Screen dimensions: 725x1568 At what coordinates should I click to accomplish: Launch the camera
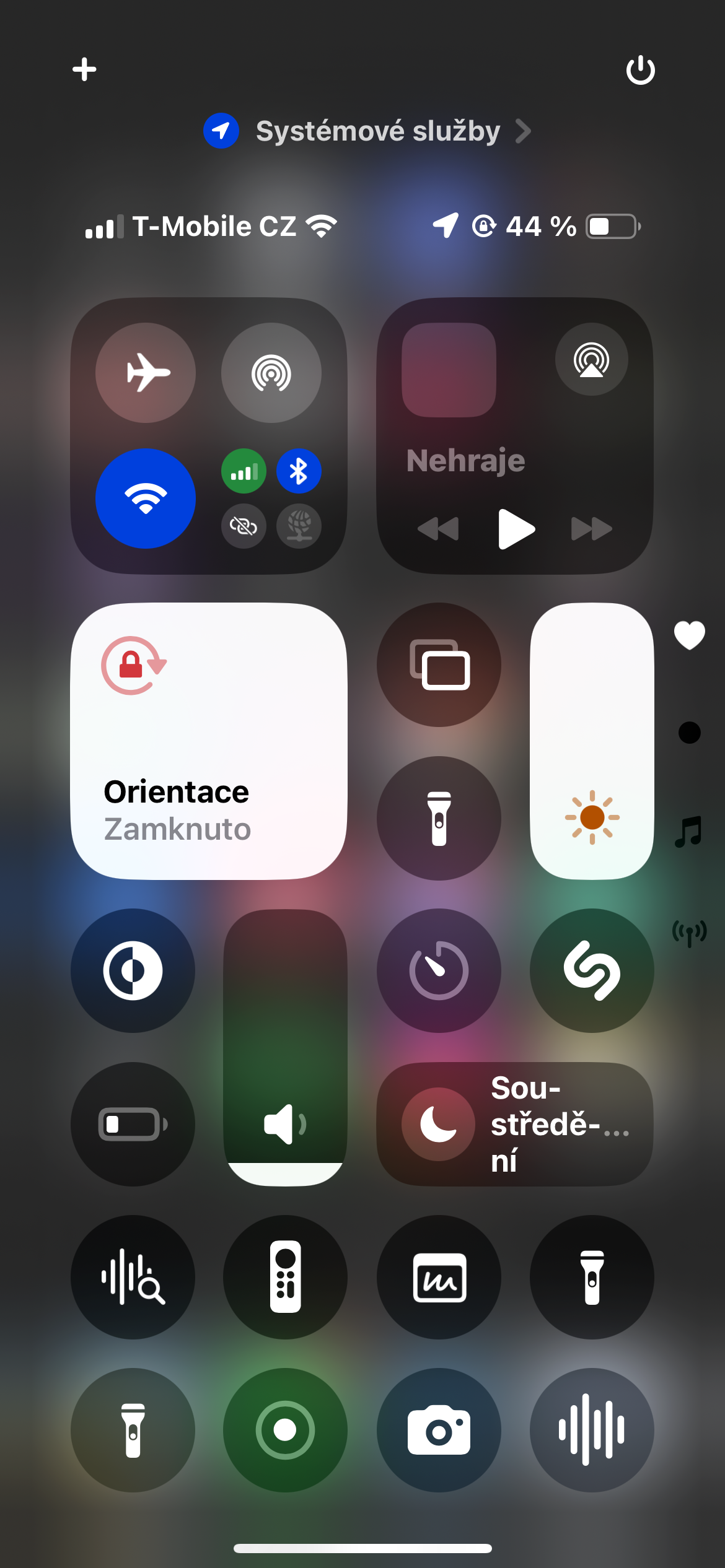click(x=439, y=1430)
